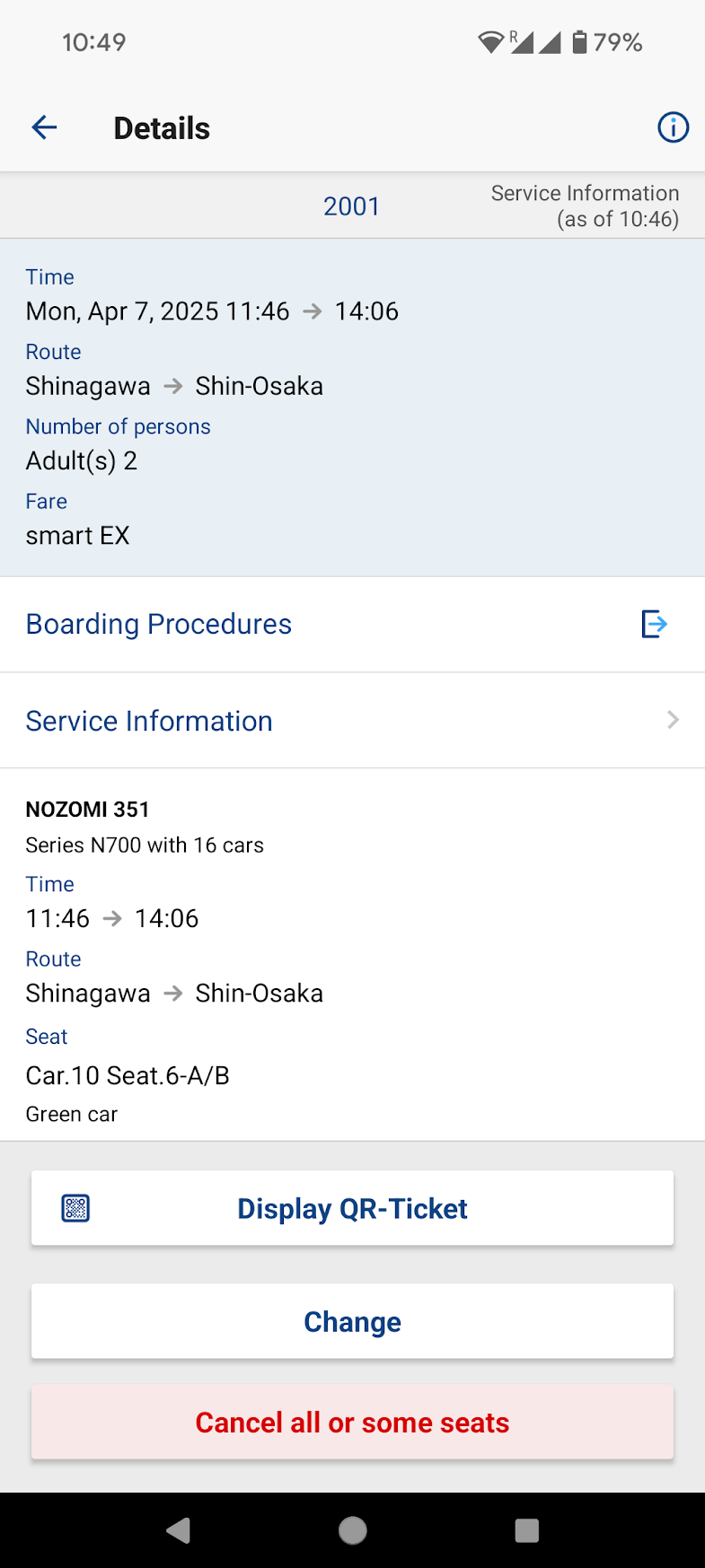This screenshot has width=705, height=1568.
Task: Tap Change to modify the reservation
Action: click(352, 1321)
